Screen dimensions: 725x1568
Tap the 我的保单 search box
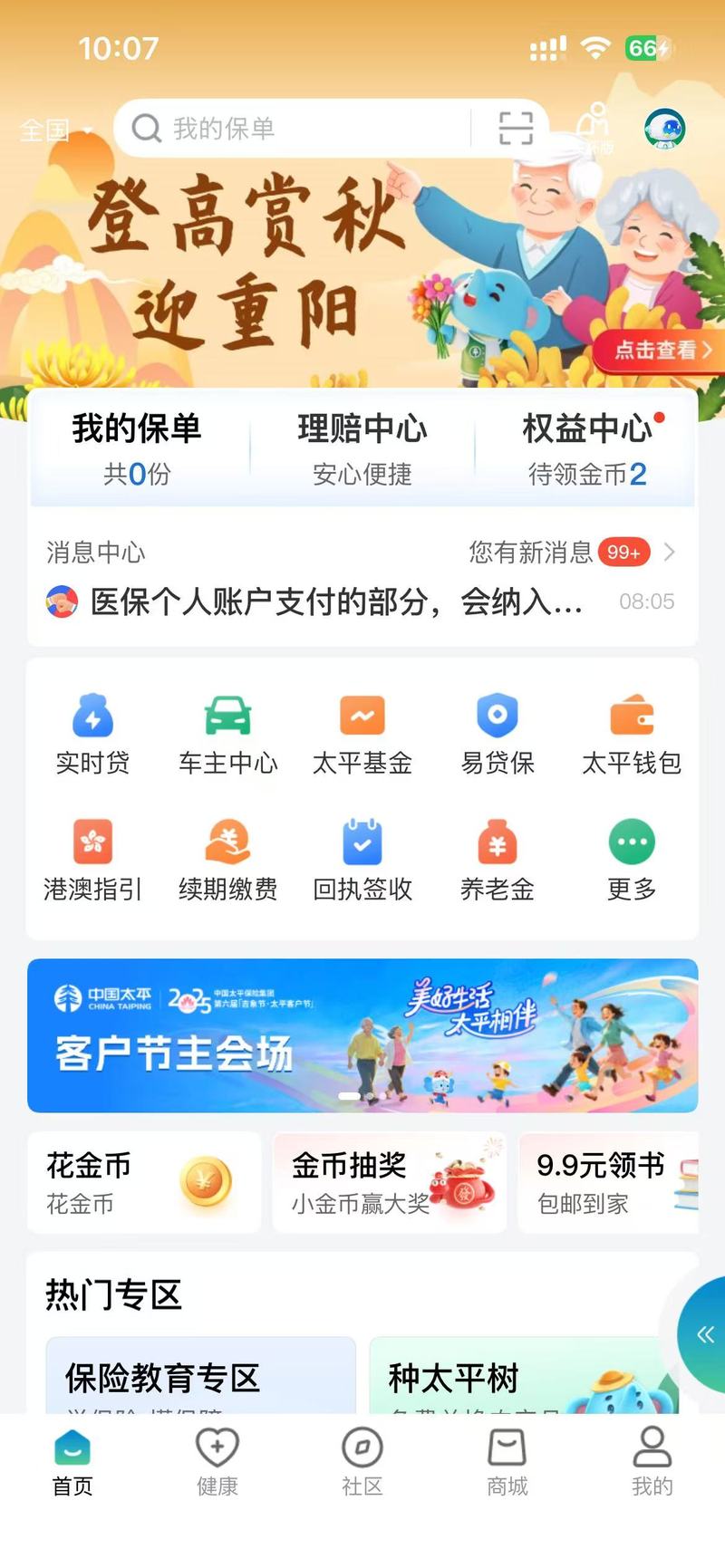pyautogui.click(x=299, y=129)
